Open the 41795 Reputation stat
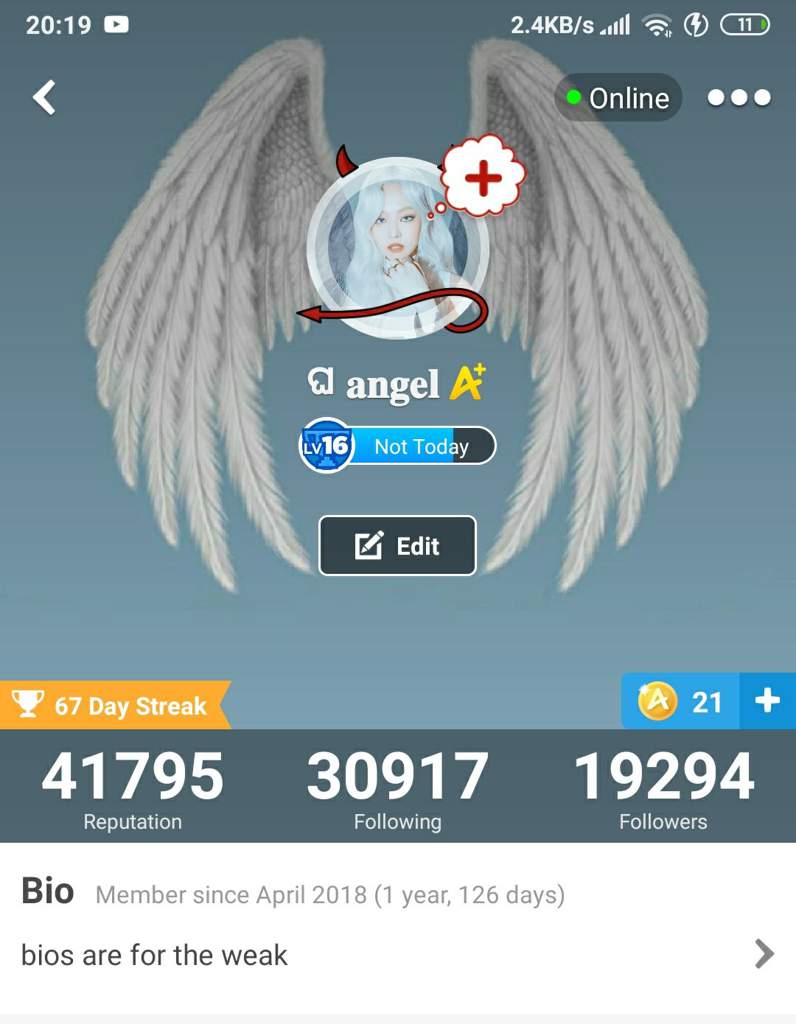 coord(132,789)
